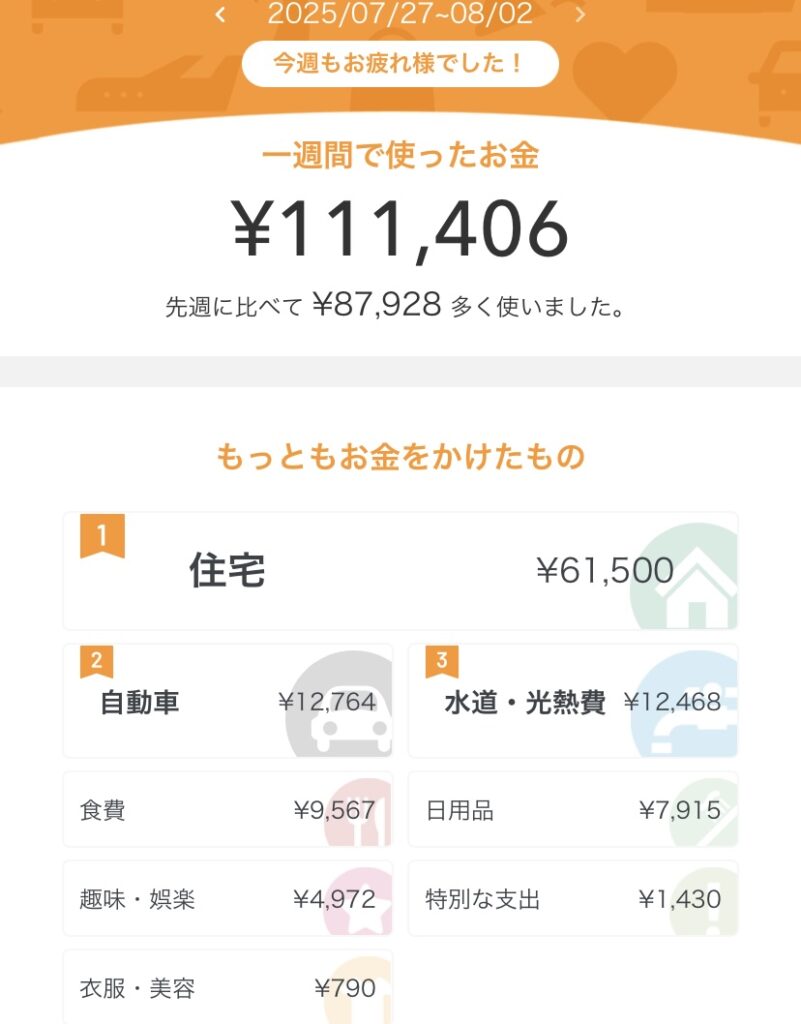Go to the previous week
Screen dimensions: 801x1024
(221, 15)
